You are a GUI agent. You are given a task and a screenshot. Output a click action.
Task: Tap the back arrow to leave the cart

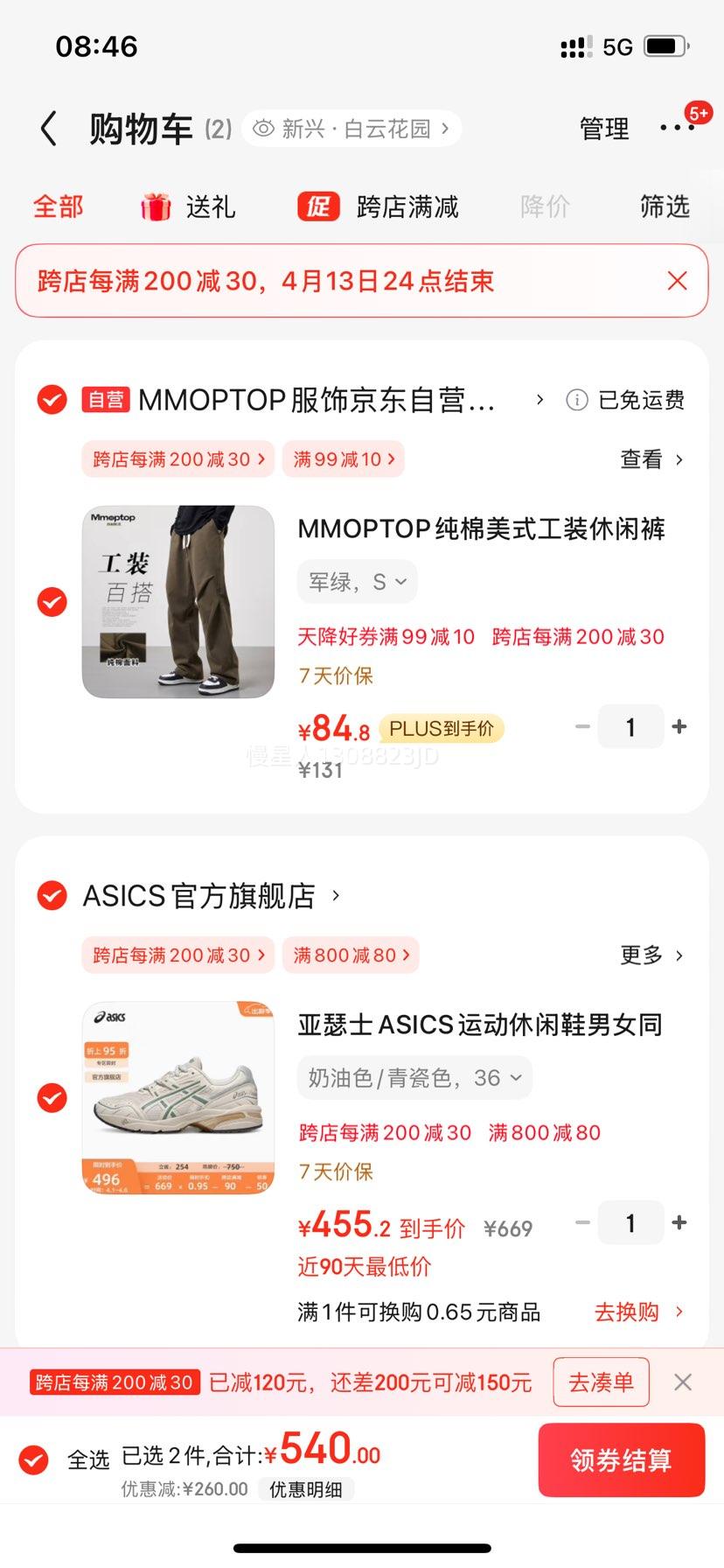click(x=48, y=128)
